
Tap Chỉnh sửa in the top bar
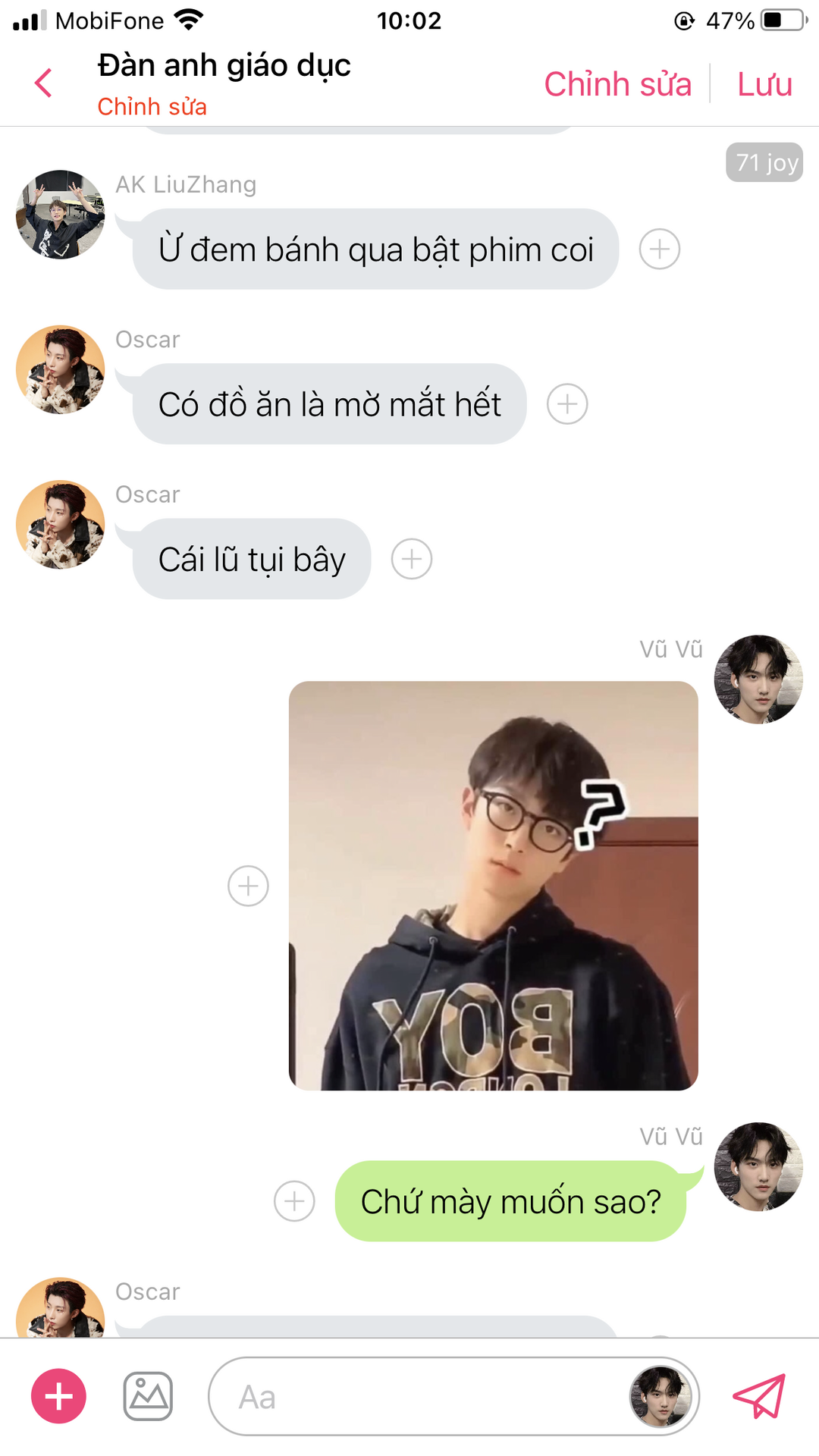pos(617,84)
